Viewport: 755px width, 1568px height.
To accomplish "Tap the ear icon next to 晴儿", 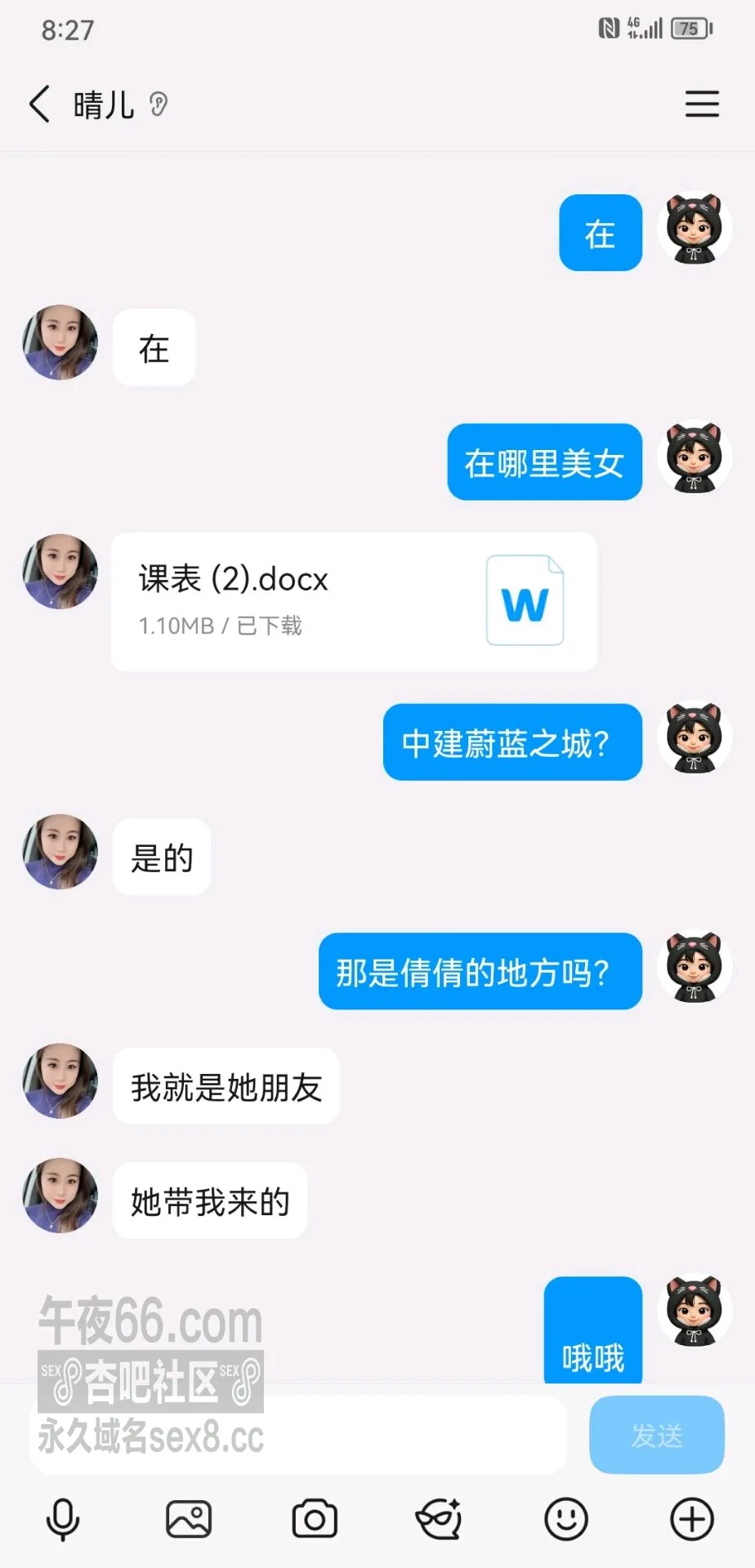I will 159,105.
